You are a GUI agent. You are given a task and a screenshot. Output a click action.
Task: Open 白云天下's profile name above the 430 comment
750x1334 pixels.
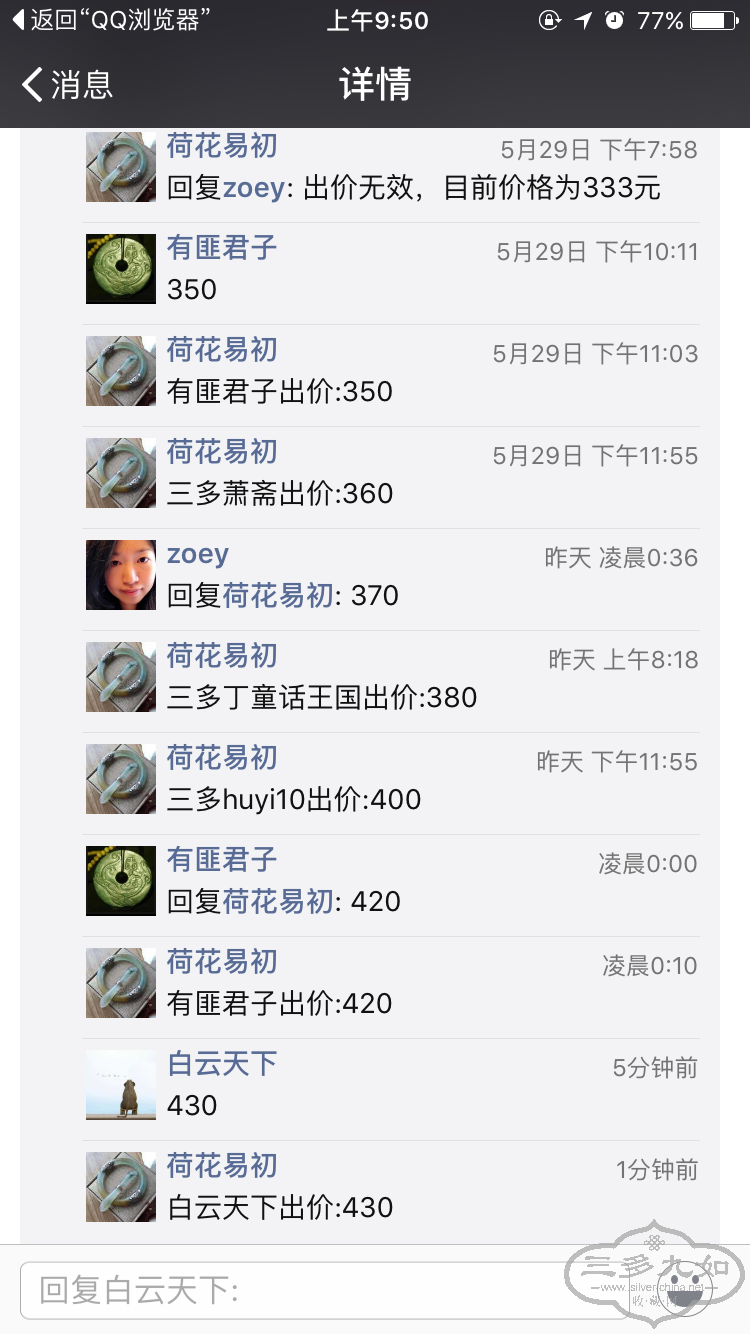[x=222, y=1063]
